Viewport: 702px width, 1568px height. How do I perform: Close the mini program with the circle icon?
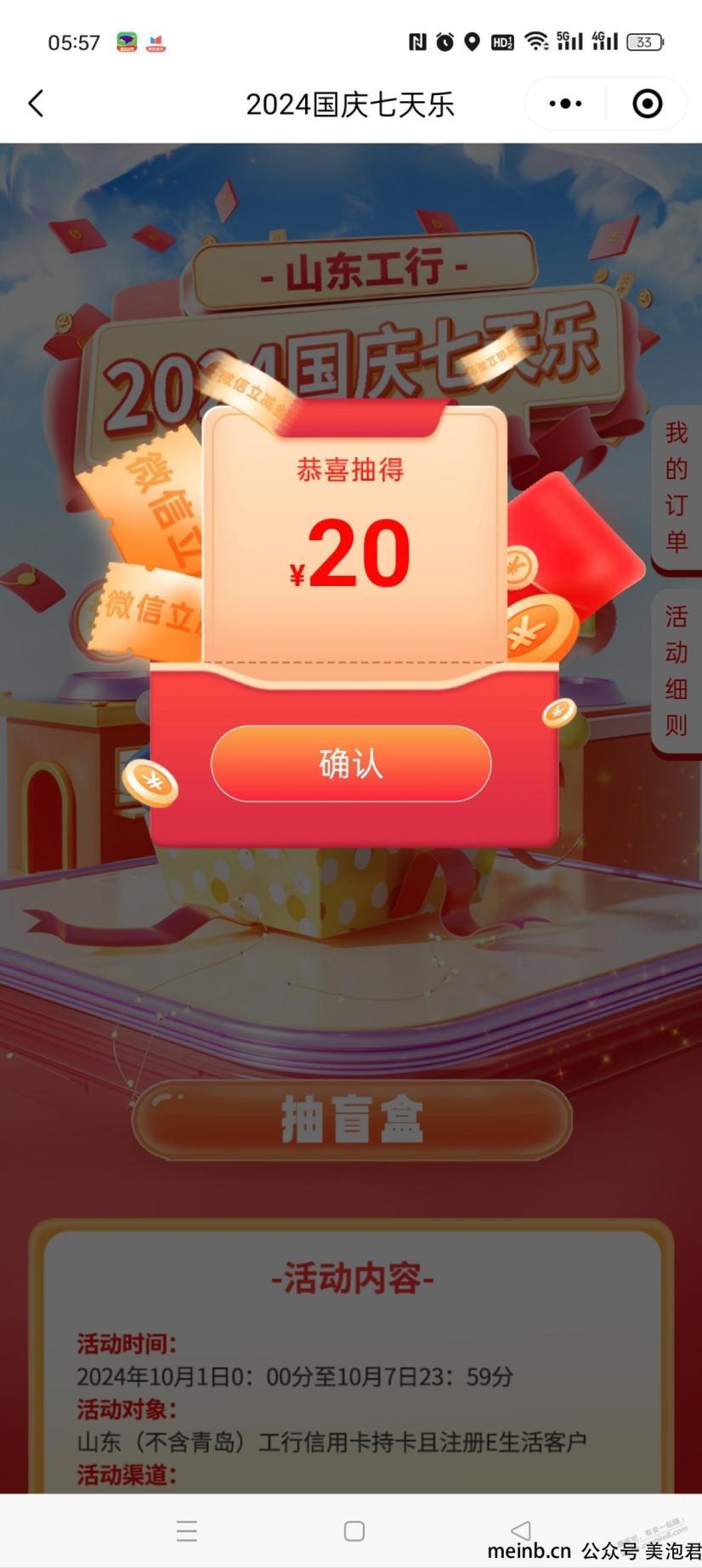(648, 104)
